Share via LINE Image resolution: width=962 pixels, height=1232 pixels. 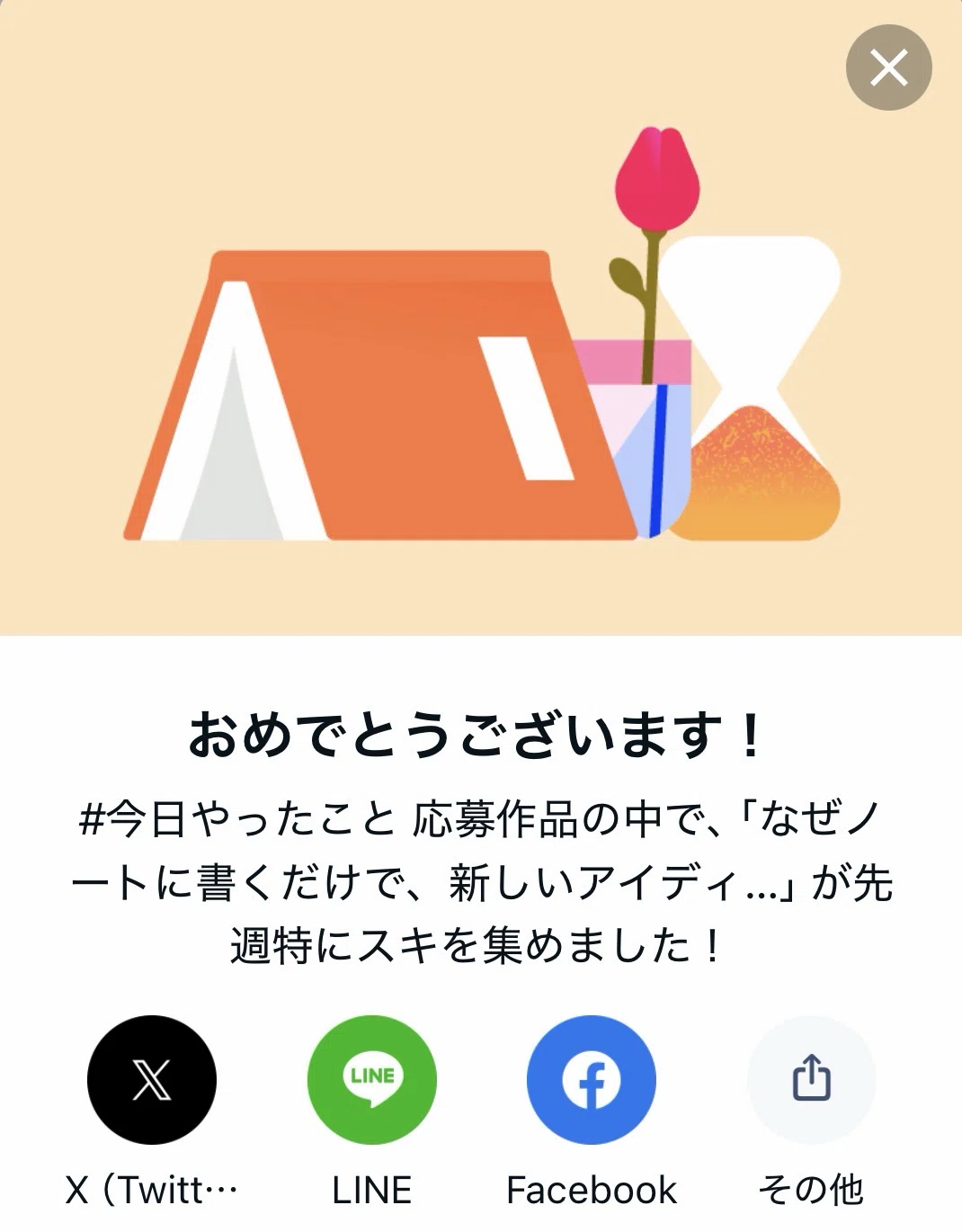[x=371, y=1079]
